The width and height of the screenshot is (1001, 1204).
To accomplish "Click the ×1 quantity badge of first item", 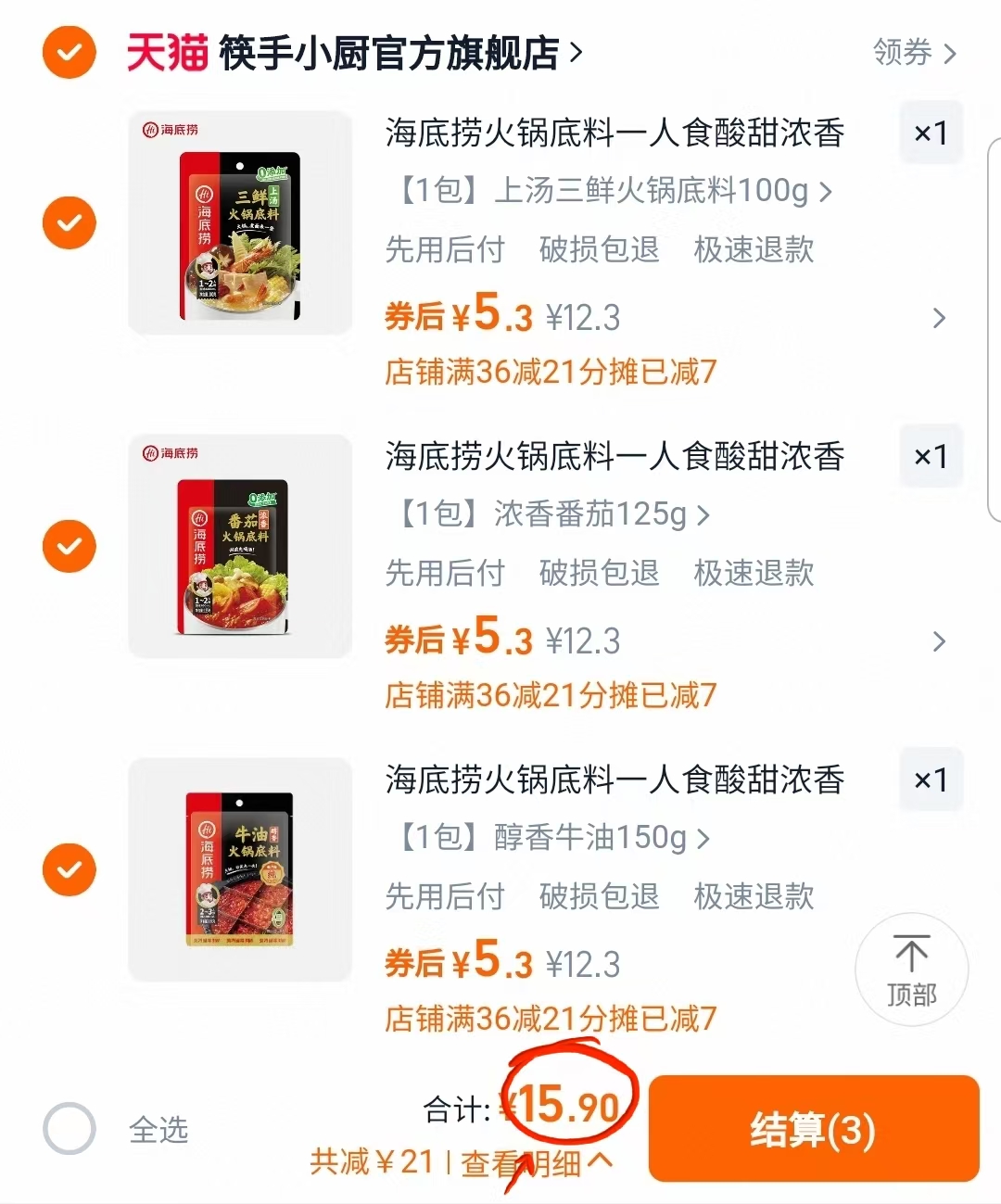I will click(x=931, y=133).
